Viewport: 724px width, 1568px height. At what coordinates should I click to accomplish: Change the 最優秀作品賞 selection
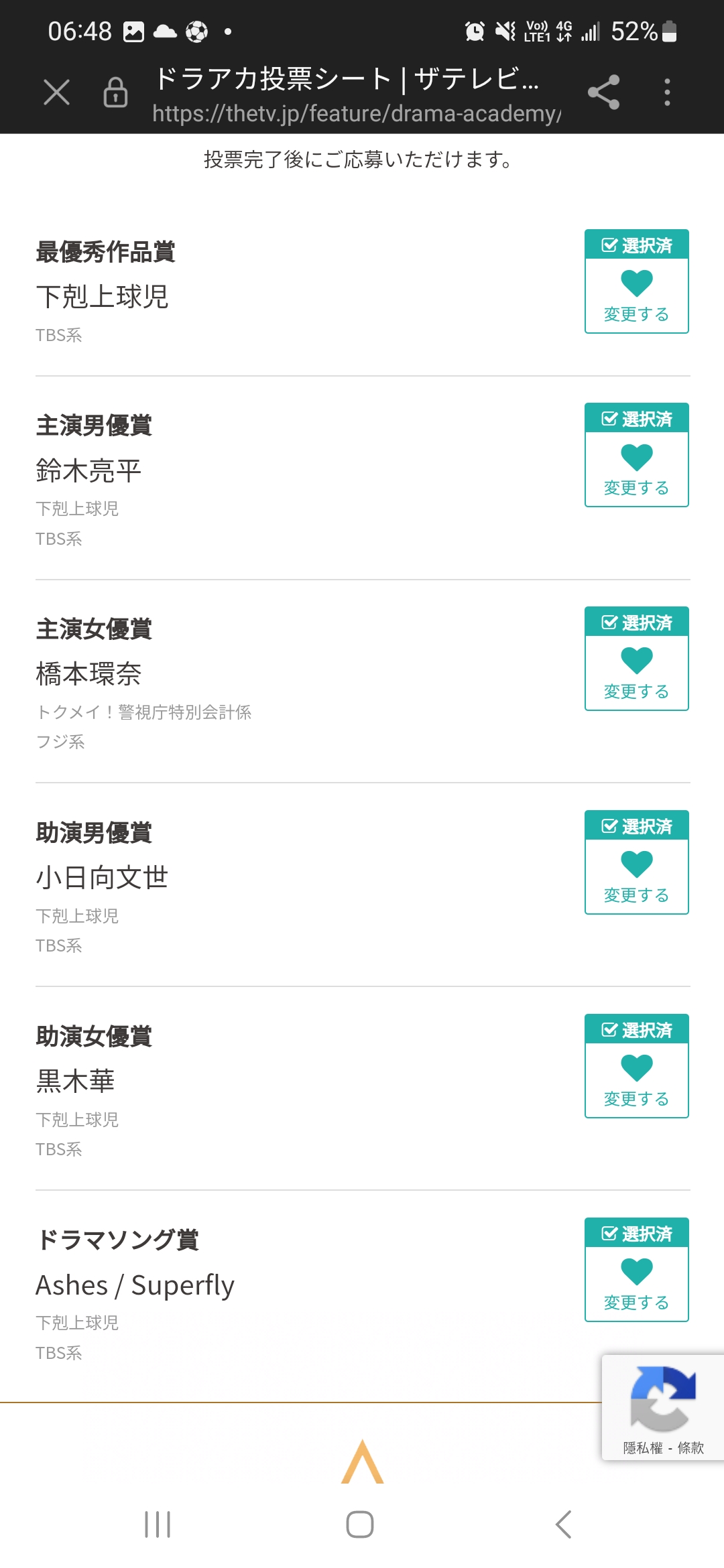pyautogui.click(x=637, y=281)
